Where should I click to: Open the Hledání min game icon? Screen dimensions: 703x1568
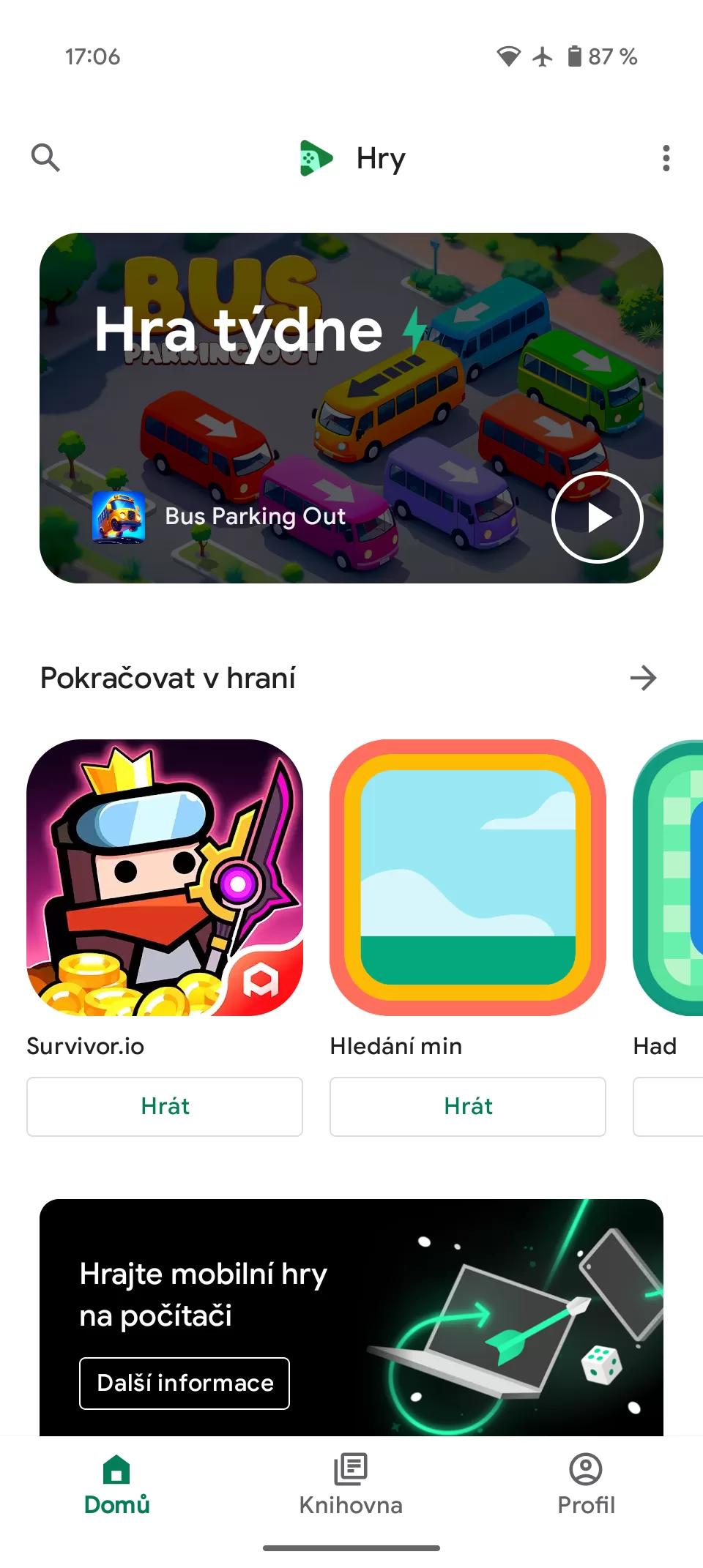click(x=467, y=877)
